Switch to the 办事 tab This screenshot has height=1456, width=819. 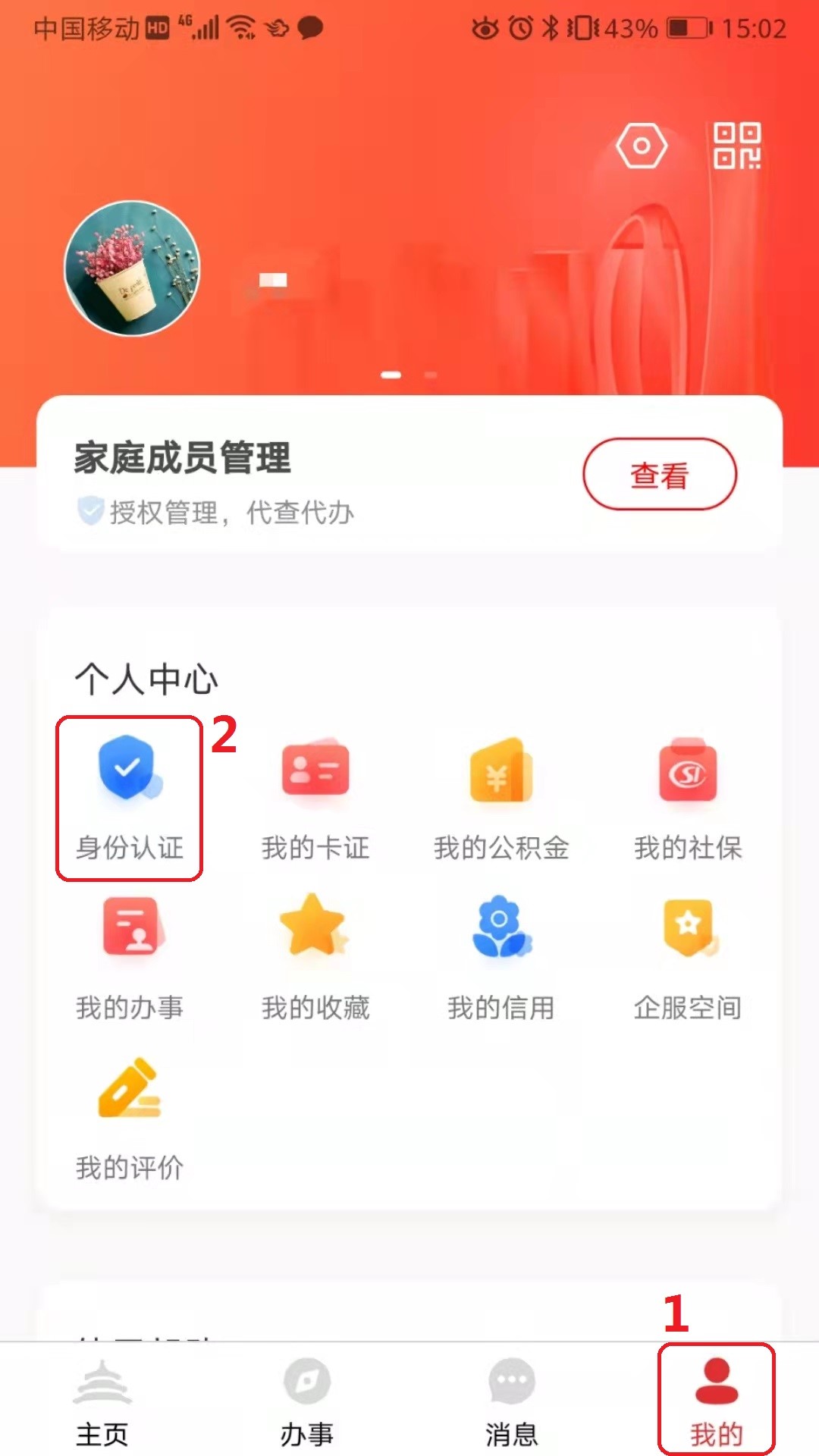[x=307, y=1403]
